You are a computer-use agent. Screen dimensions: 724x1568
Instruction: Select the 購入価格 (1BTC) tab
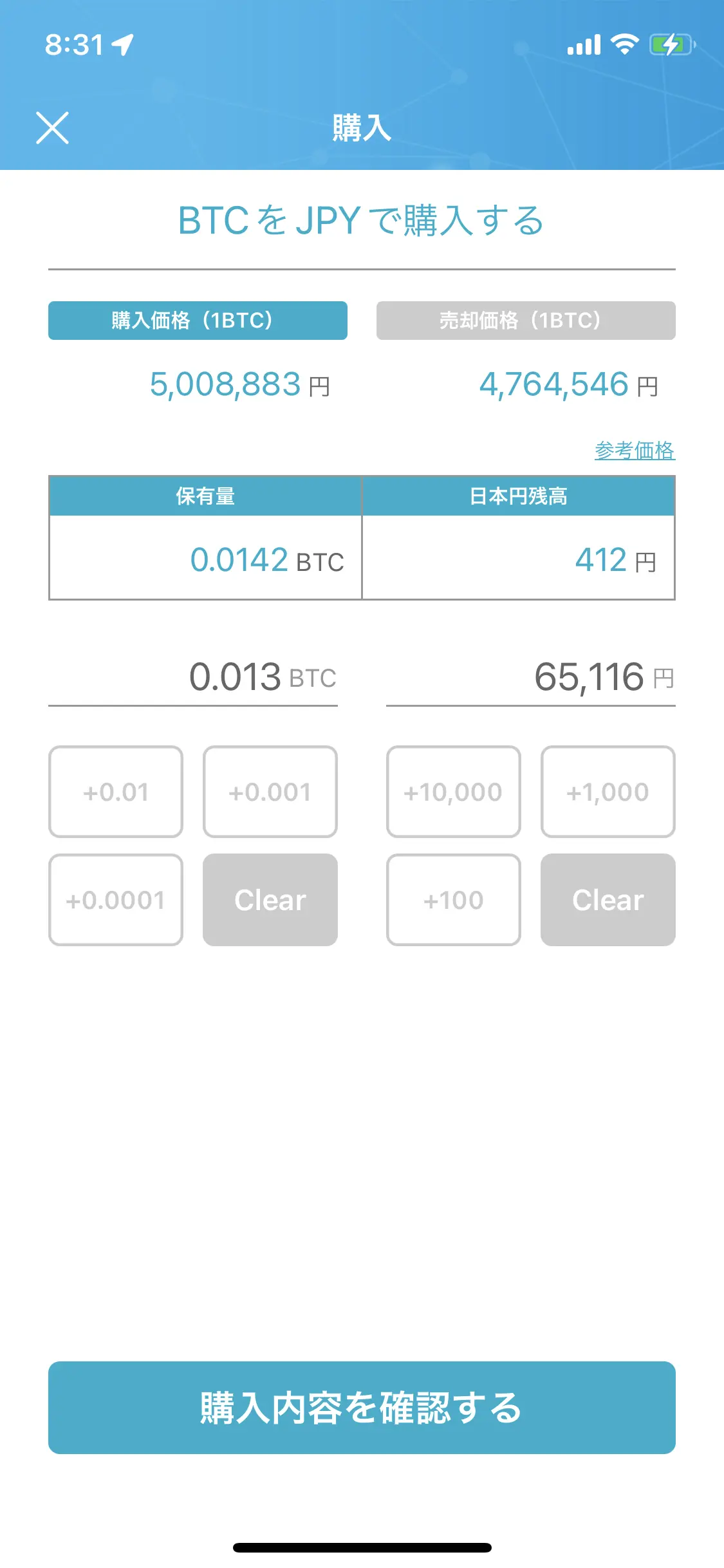pyautogui.click(x=198, y=321)
